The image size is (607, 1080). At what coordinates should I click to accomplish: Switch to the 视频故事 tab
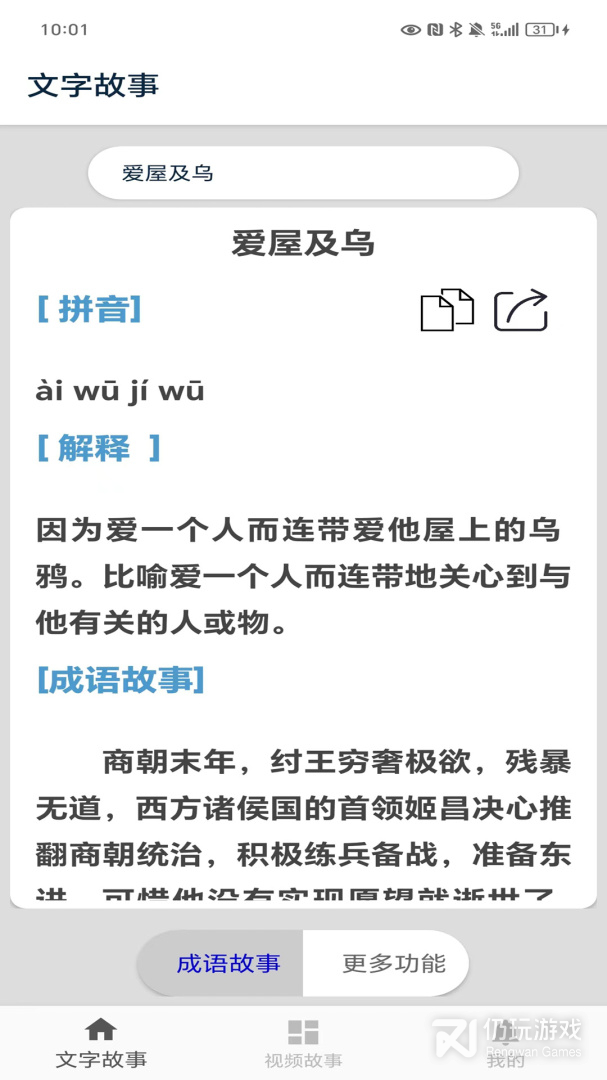coord(303,1043)
